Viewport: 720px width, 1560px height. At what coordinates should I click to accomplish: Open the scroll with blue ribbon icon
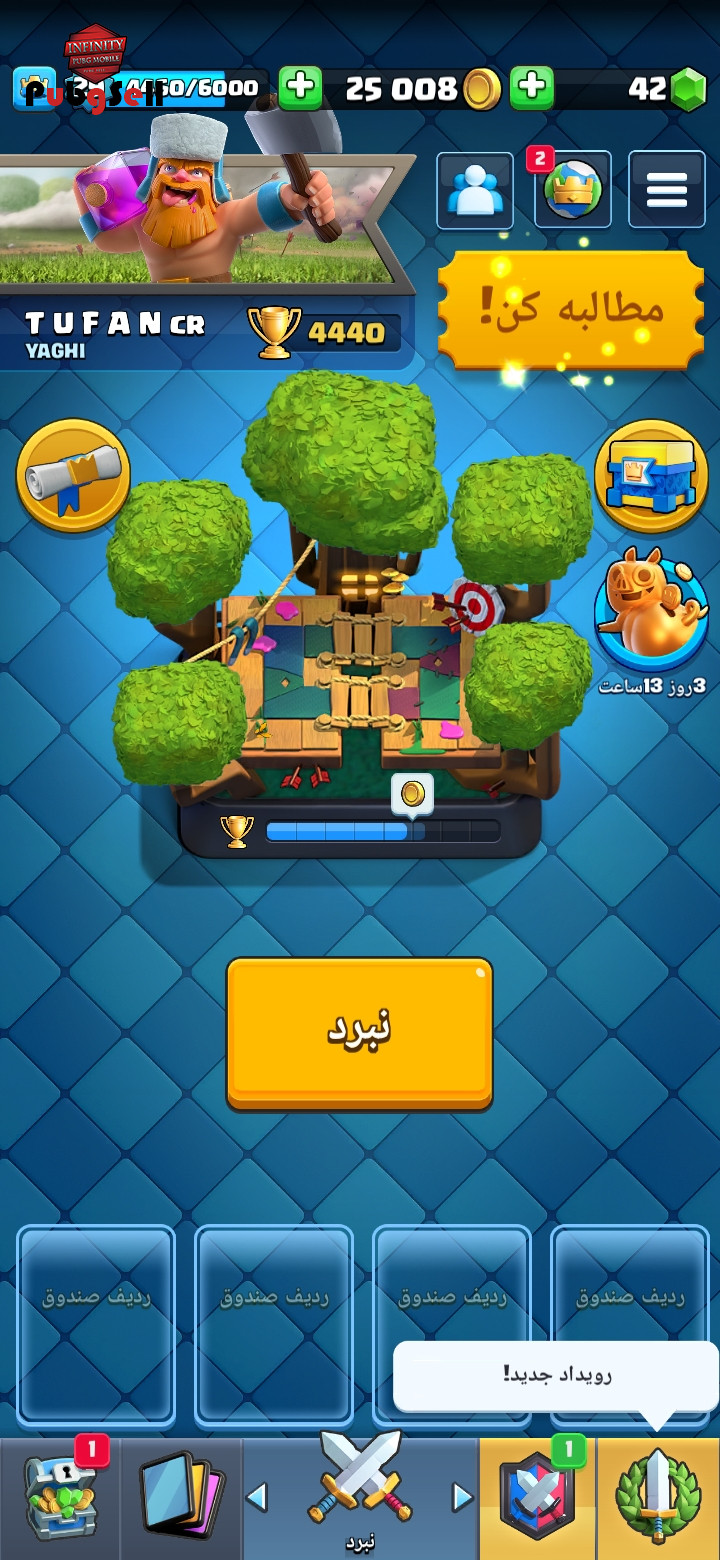[x=74, y=476]
